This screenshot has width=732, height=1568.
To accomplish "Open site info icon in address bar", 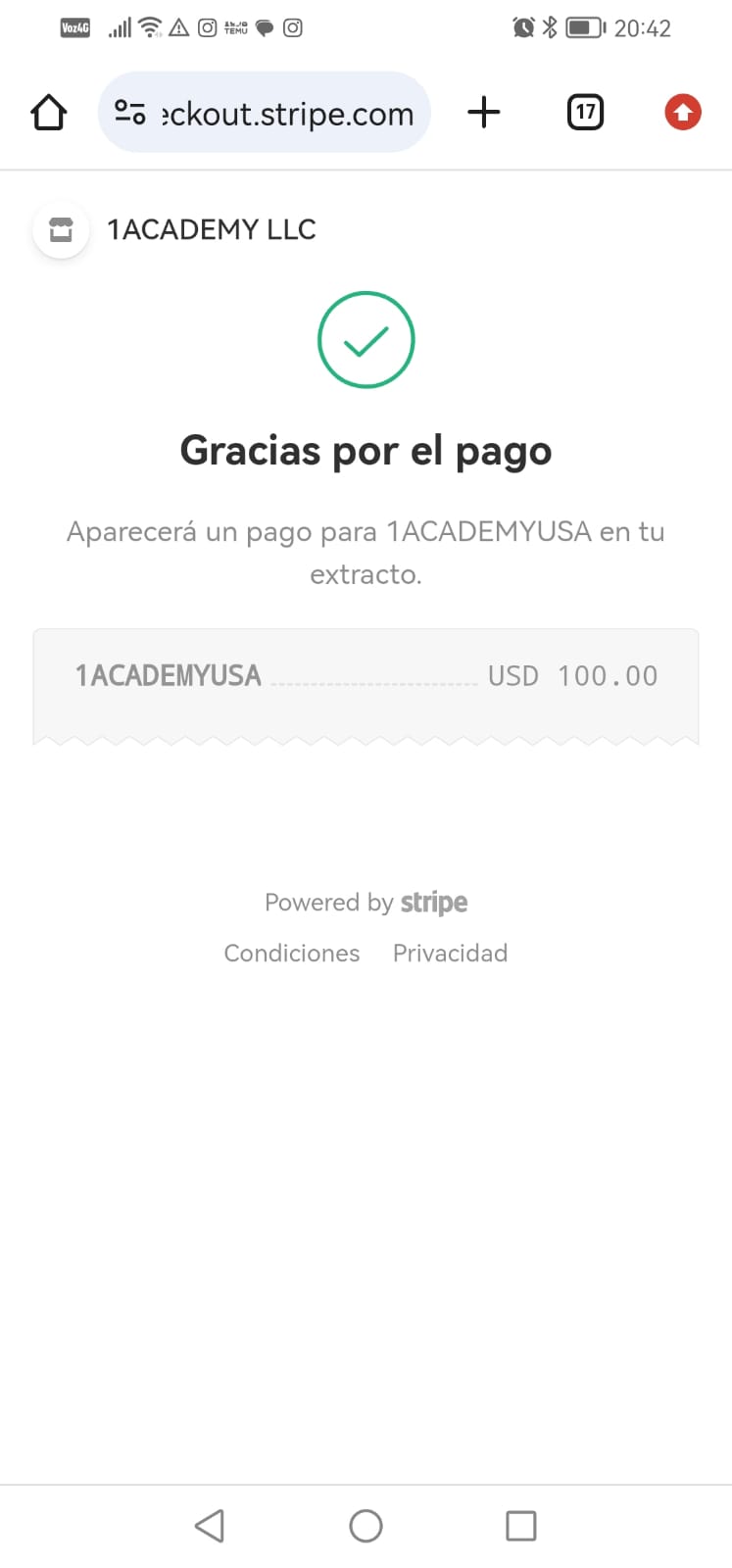I will (x=130, y=113).
